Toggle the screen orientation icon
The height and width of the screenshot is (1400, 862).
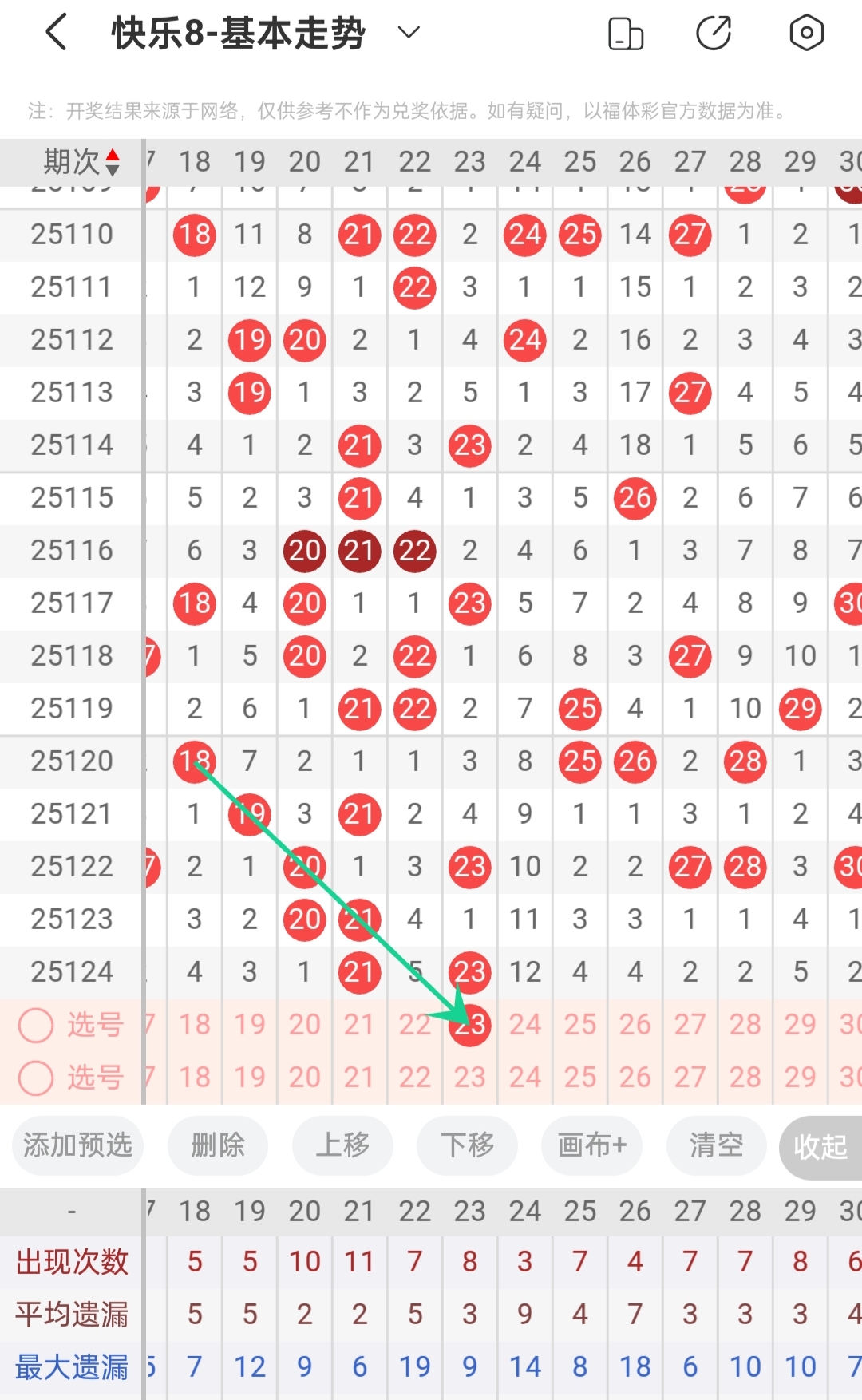[626, 34]
